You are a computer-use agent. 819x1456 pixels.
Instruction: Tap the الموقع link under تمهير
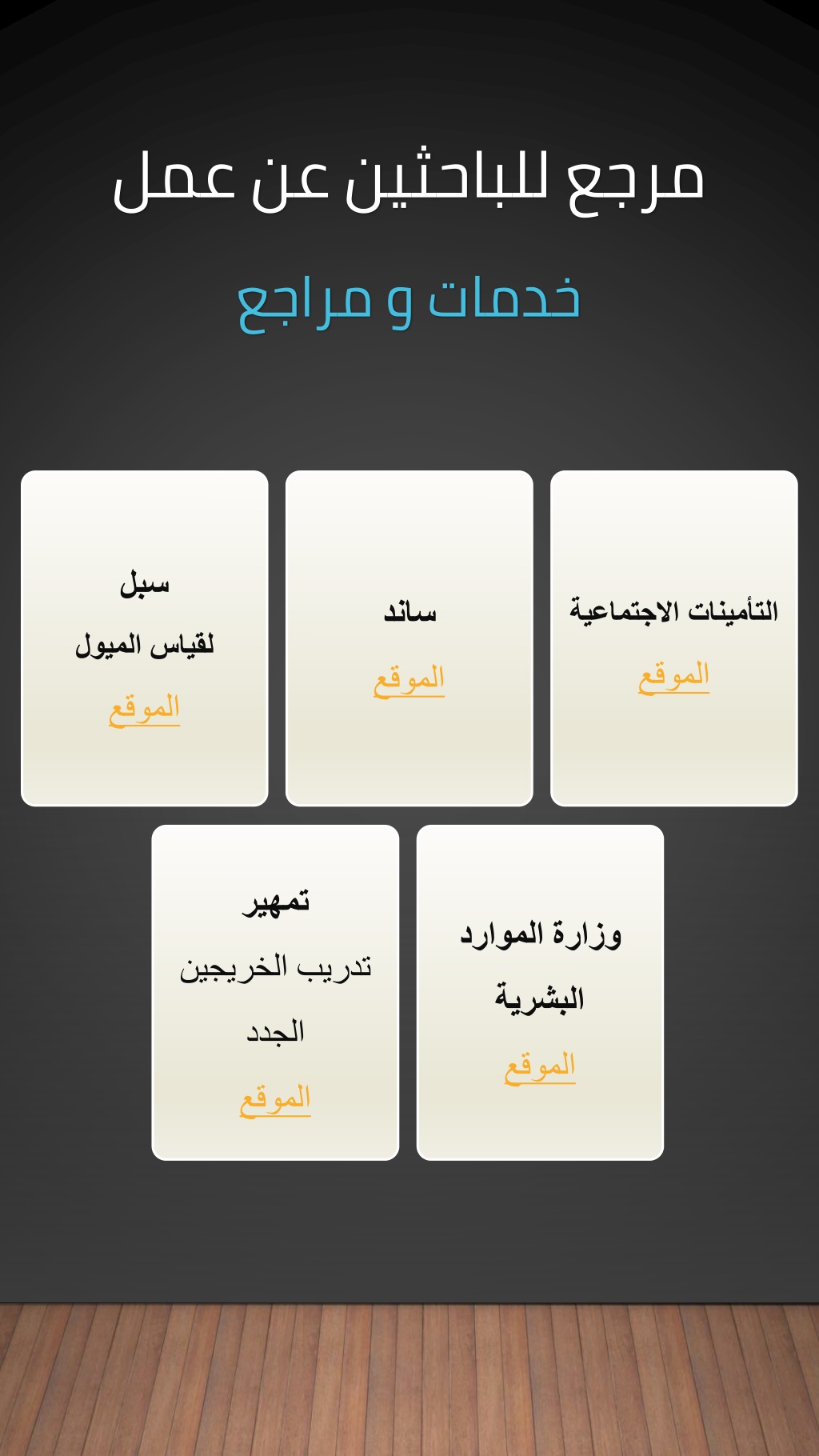[275, 1098]
